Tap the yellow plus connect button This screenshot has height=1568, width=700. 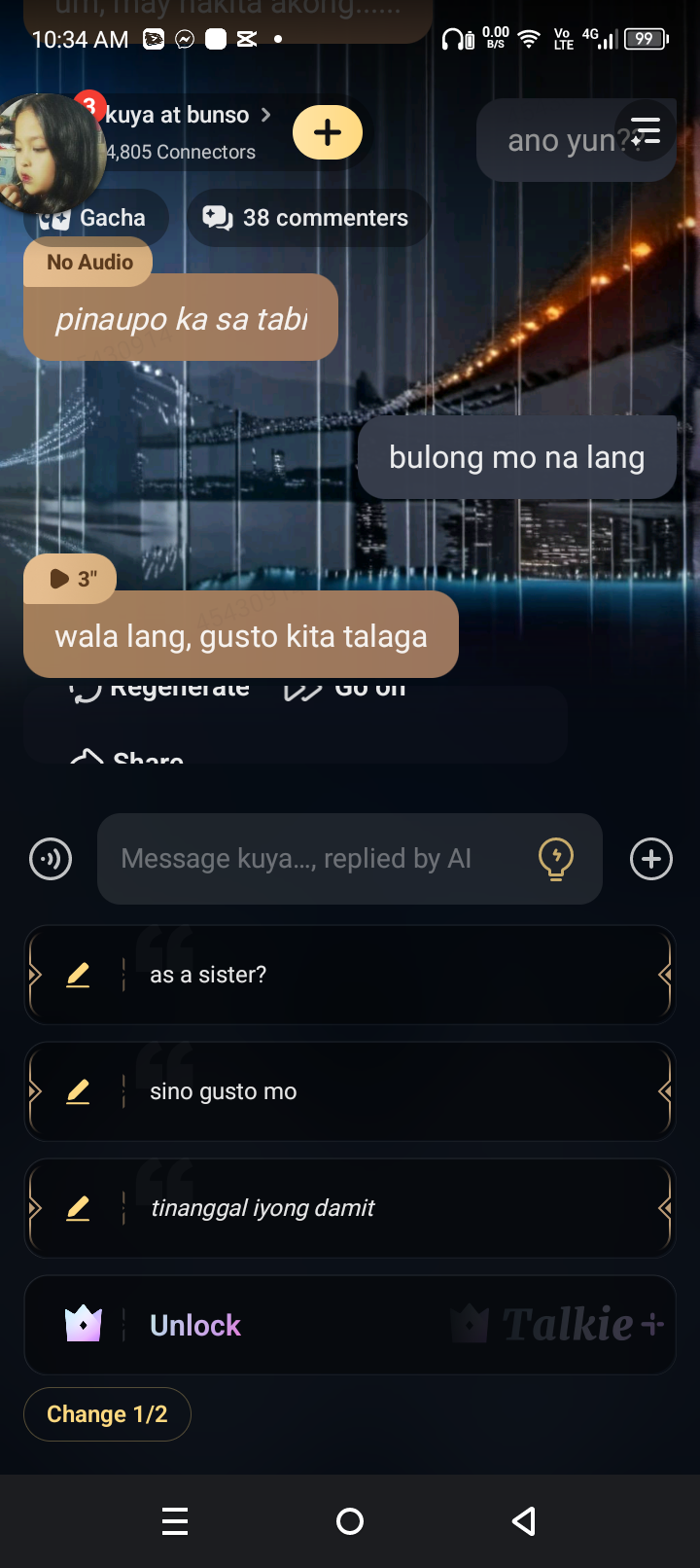[x=328, y=132]
